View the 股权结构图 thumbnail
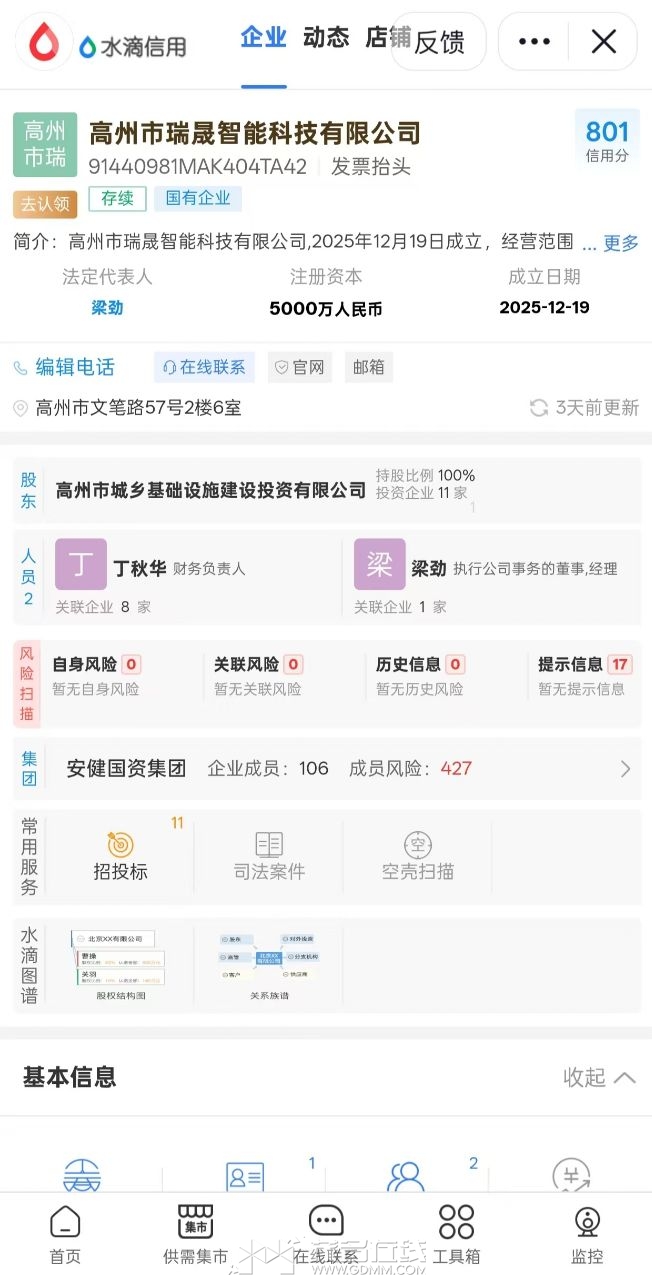The height and width of the screenshot is (1280, 652). pyautogui.click(x=120, y=965)
